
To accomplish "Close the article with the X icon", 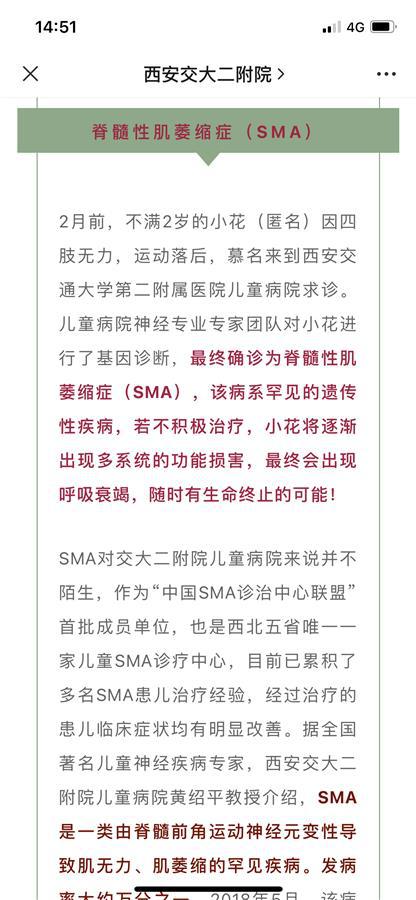I will pos(30,74).
